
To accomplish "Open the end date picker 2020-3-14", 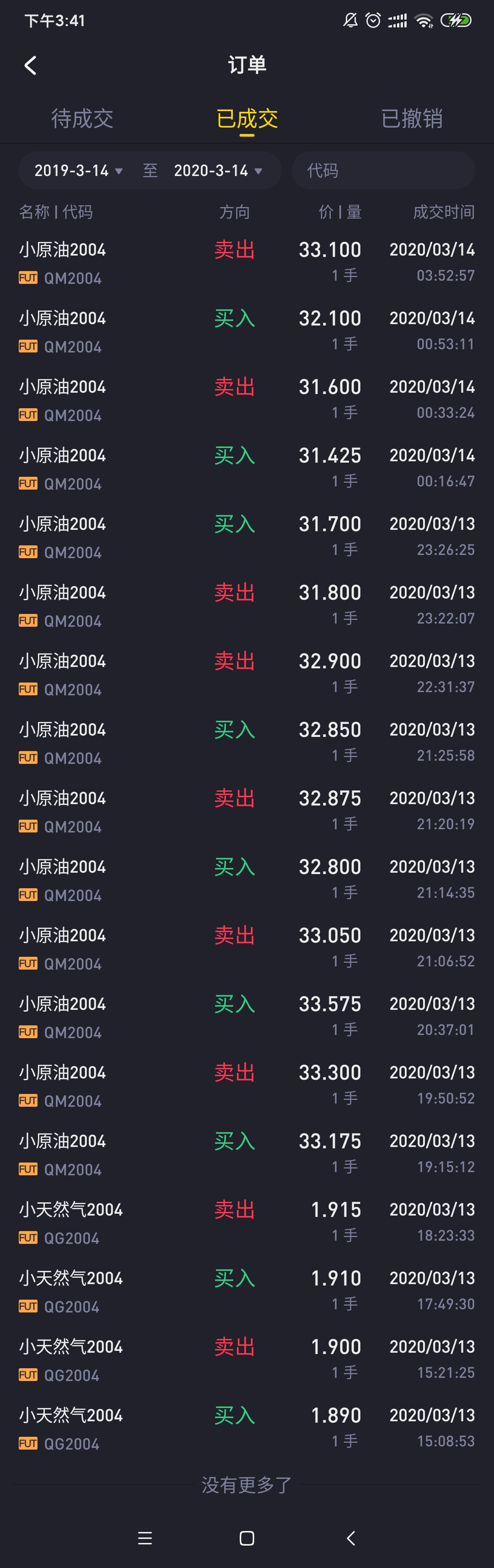I will (x=217, y=171).
